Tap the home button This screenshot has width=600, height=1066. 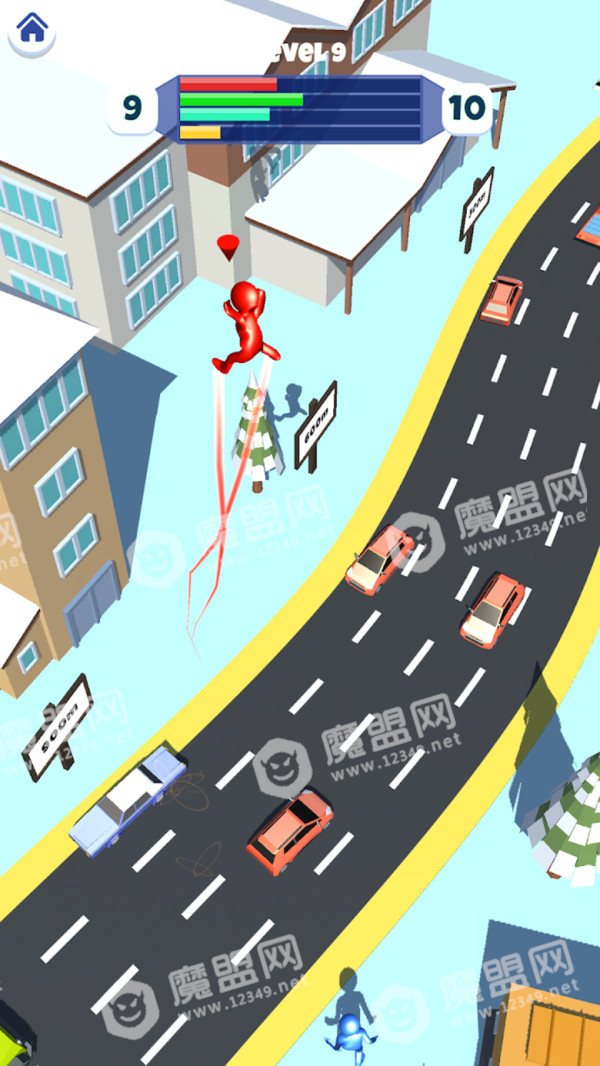[32, 30]
